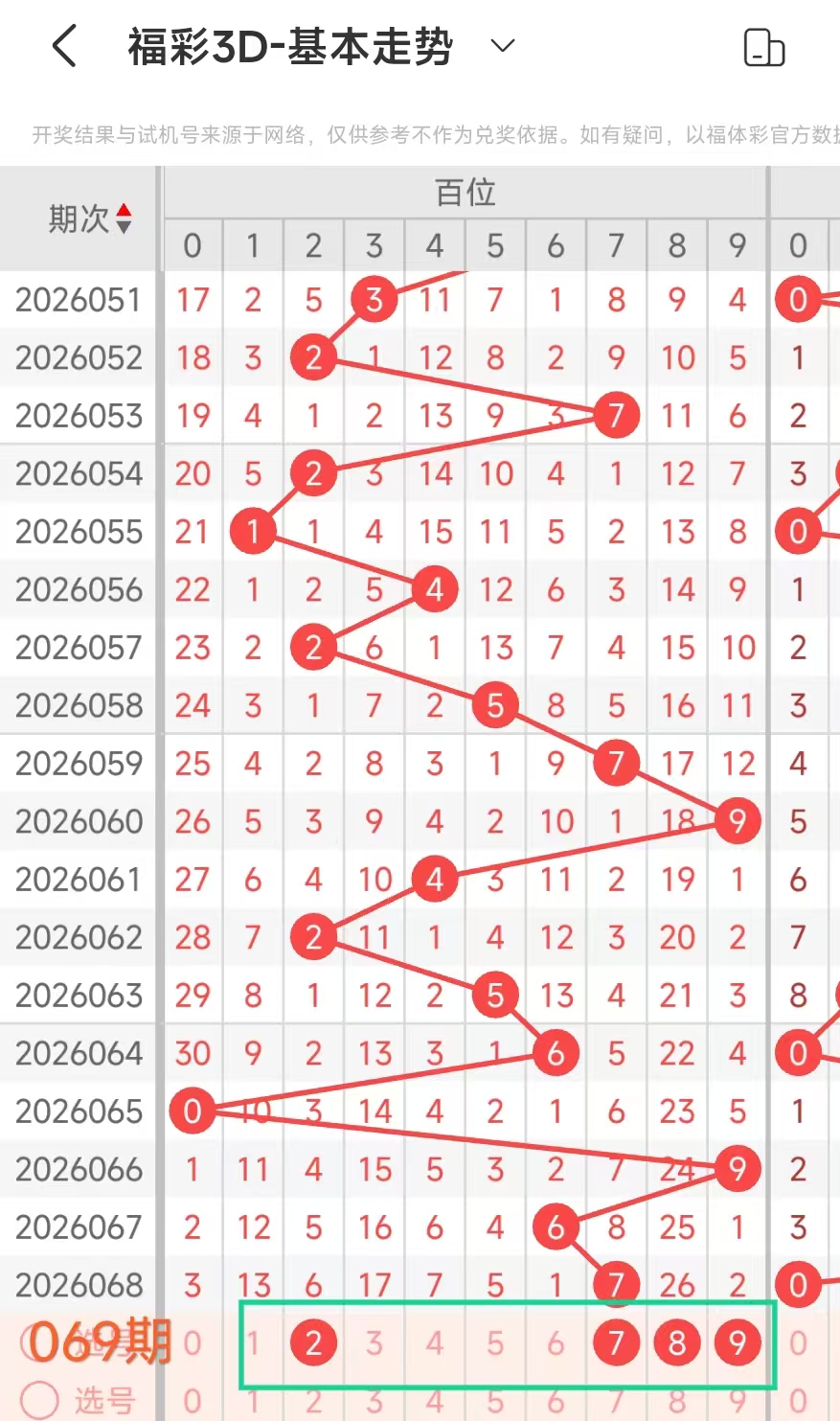Pick 5 in the row with 2 selected
The width and height of the screenshot is (840, 1421).
coord(494,1343)
